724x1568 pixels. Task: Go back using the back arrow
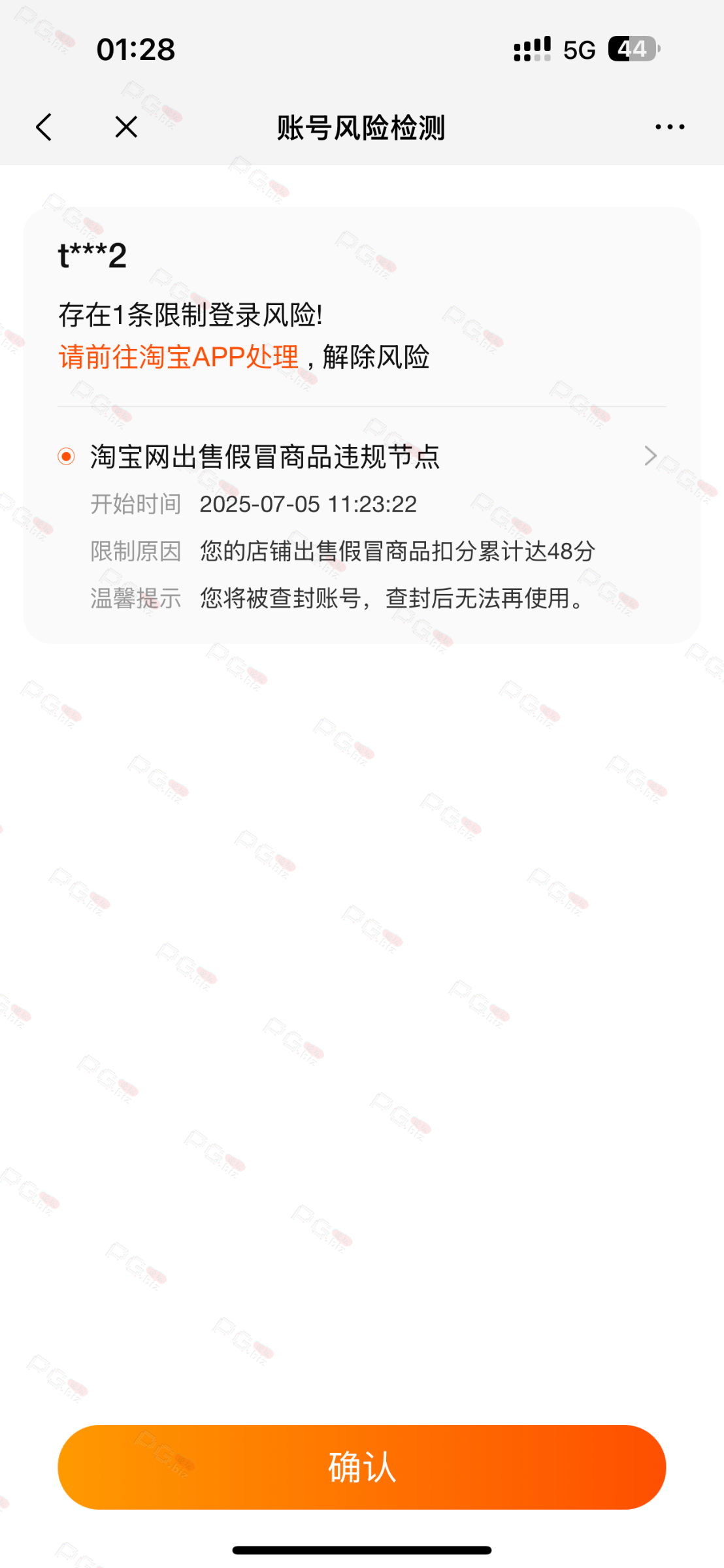44,127
